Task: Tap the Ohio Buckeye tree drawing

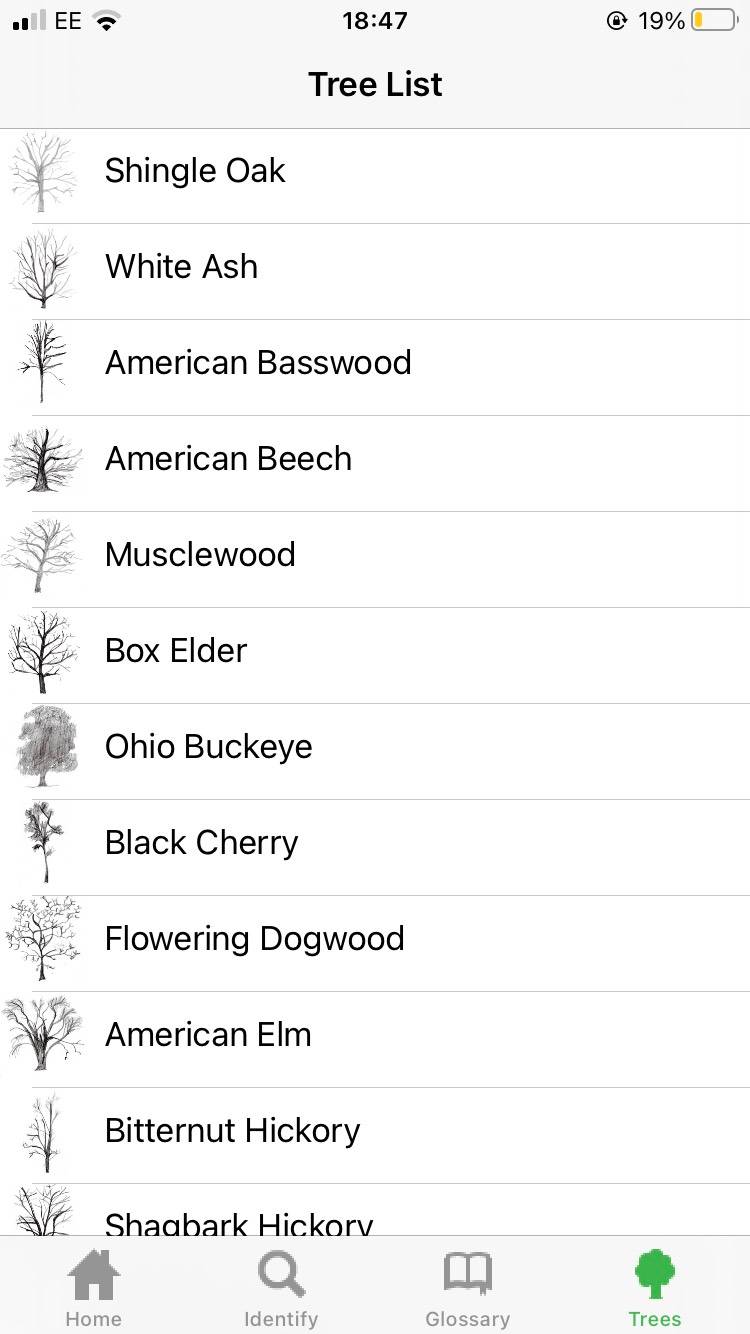Action: coord(43,750)
